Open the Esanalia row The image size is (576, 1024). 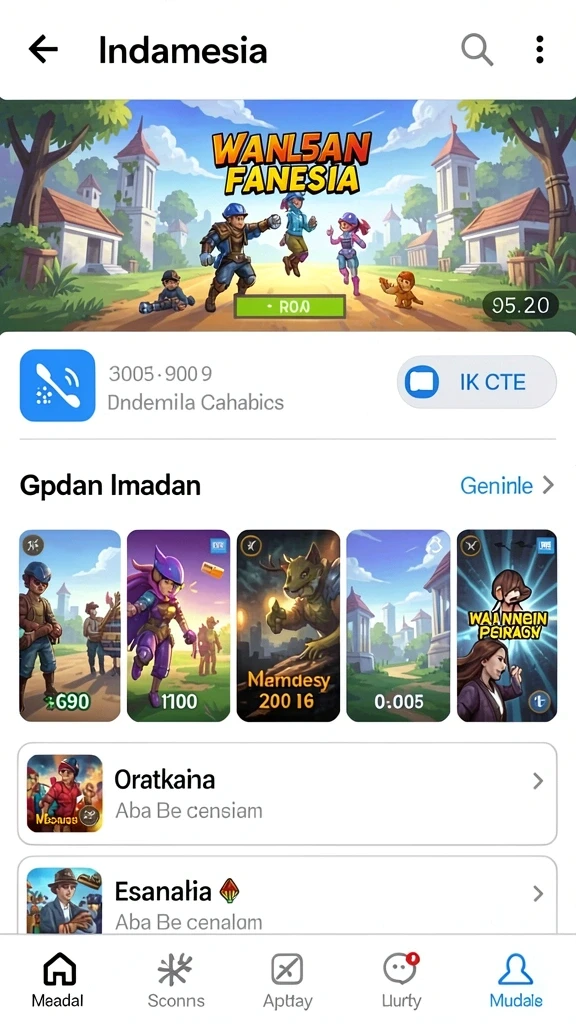click(287, 896)
